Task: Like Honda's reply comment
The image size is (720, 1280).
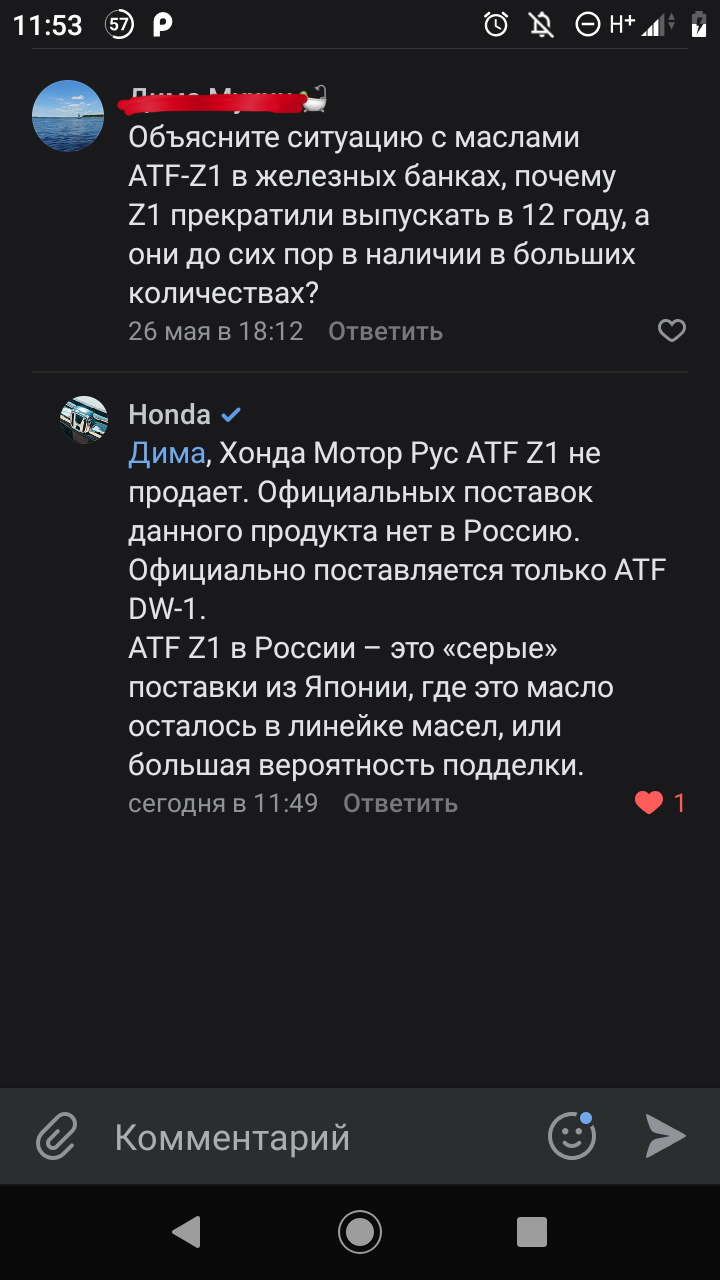Action: click(650, 802)
